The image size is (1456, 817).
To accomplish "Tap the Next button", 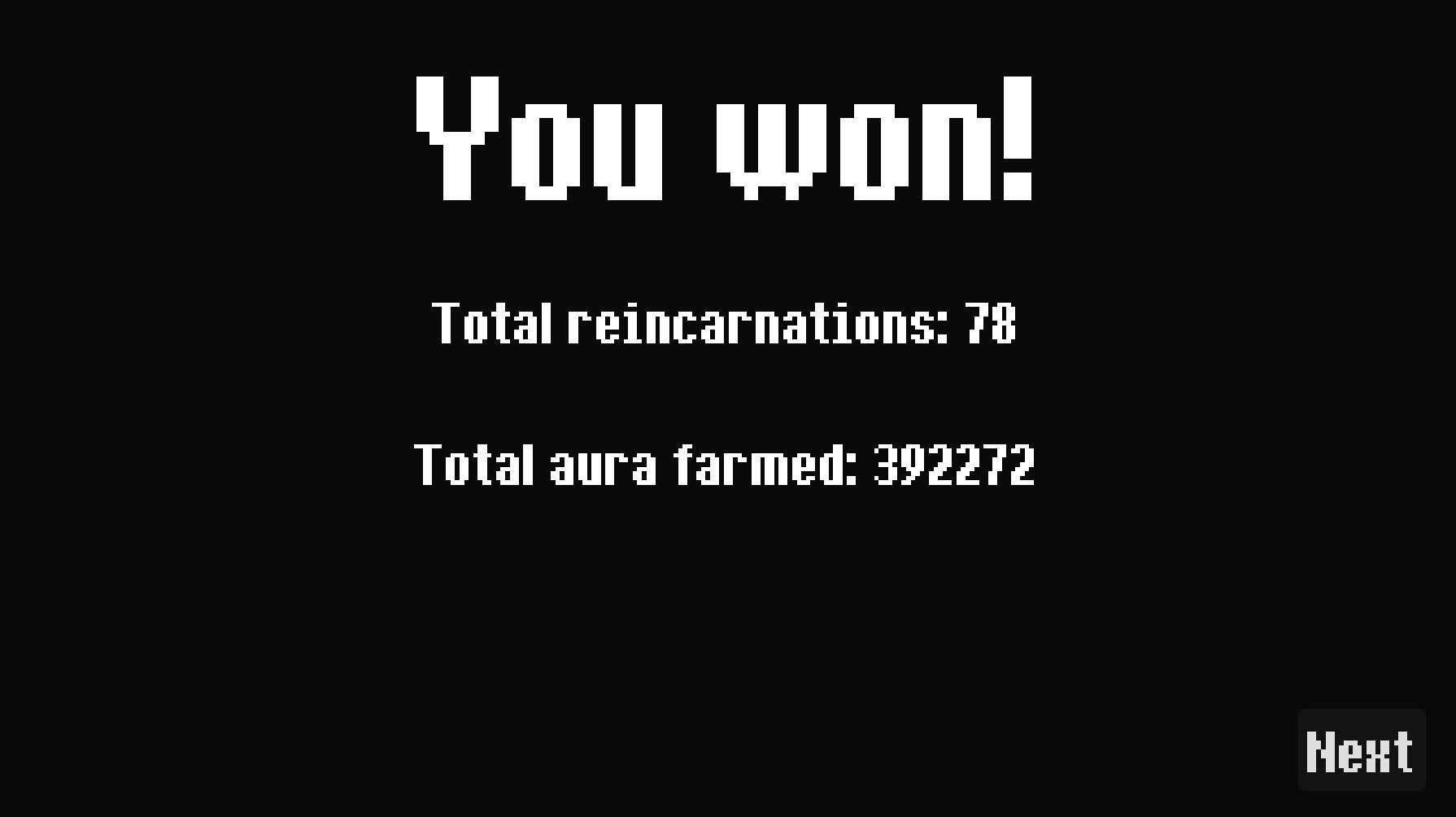I will click(1361, 750).
